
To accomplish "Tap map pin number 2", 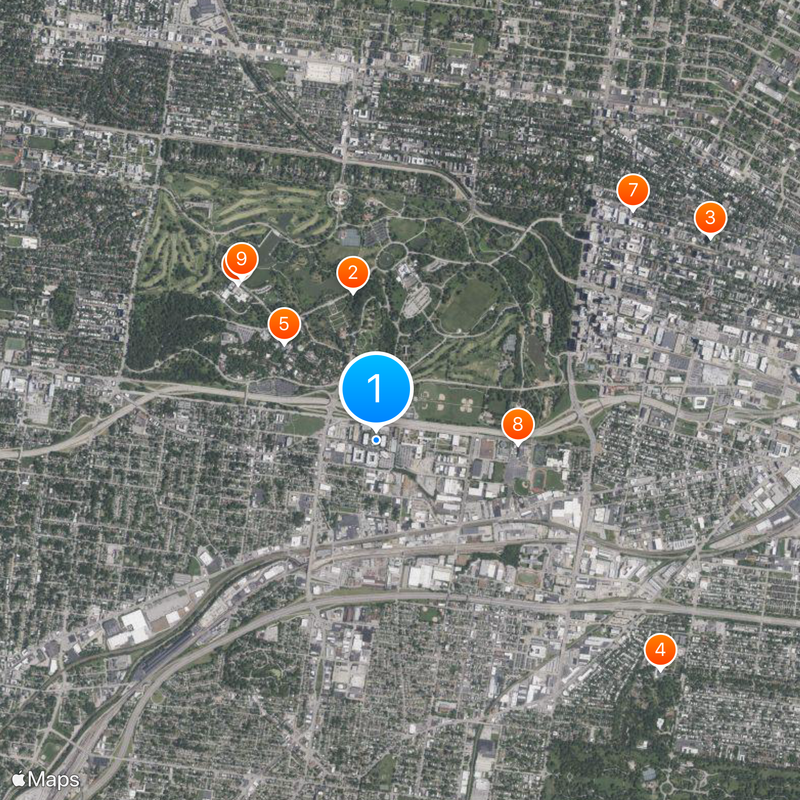I will tap(352, 273).
